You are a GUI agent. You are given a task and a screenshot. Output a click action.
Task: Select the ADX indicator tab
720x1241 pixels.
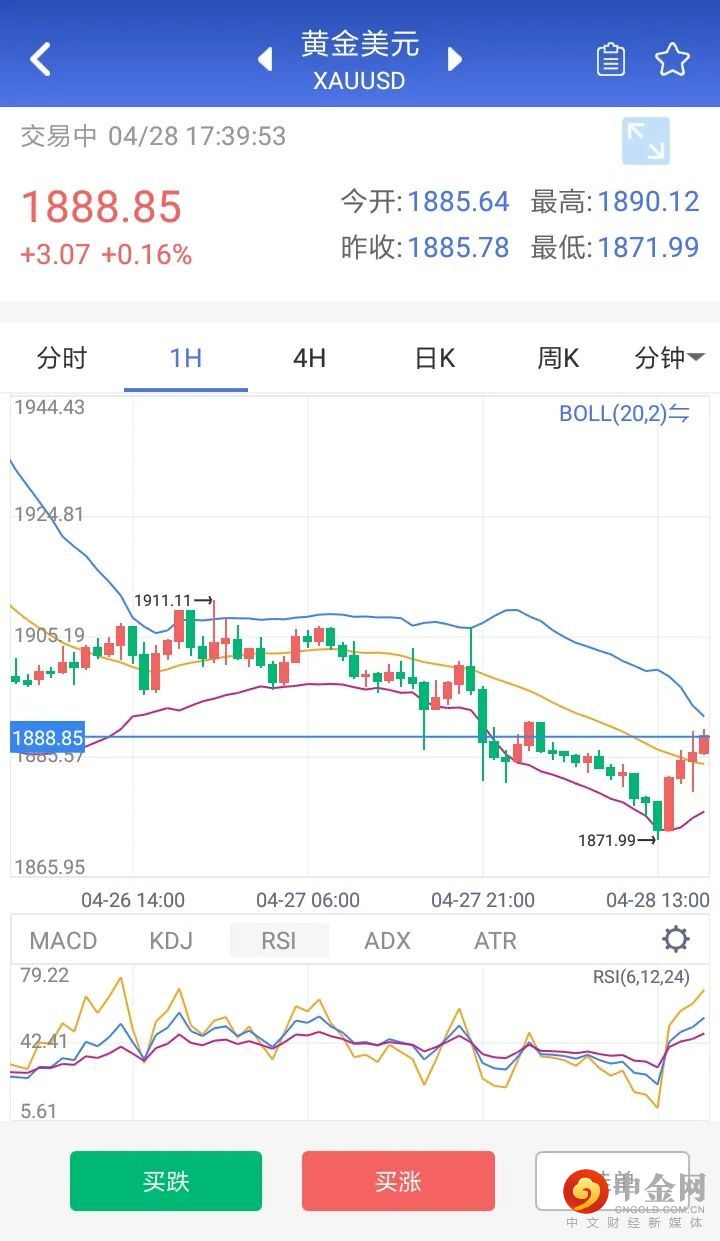point(387,941)
